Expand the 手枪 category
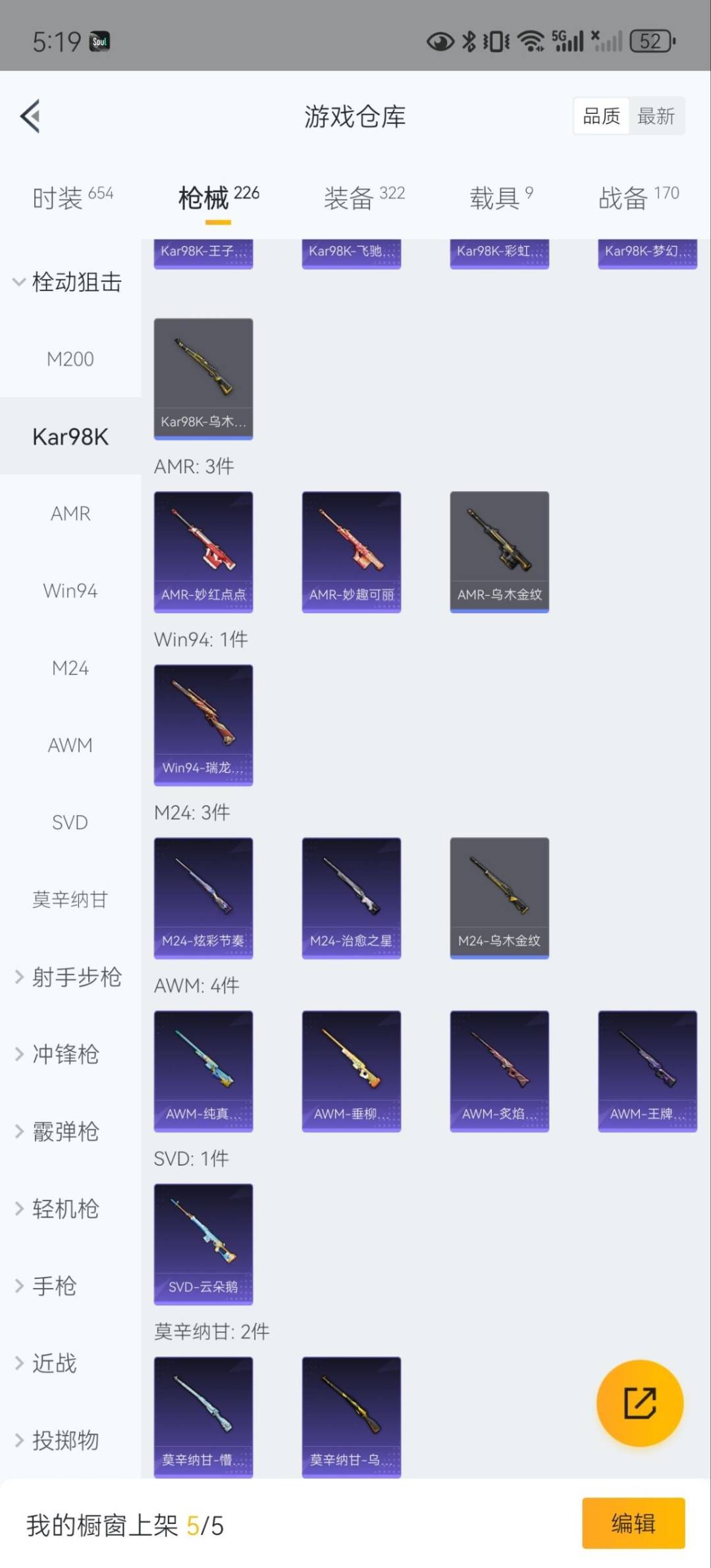This screenshot has width=711, height=1568. (55, 1285)
